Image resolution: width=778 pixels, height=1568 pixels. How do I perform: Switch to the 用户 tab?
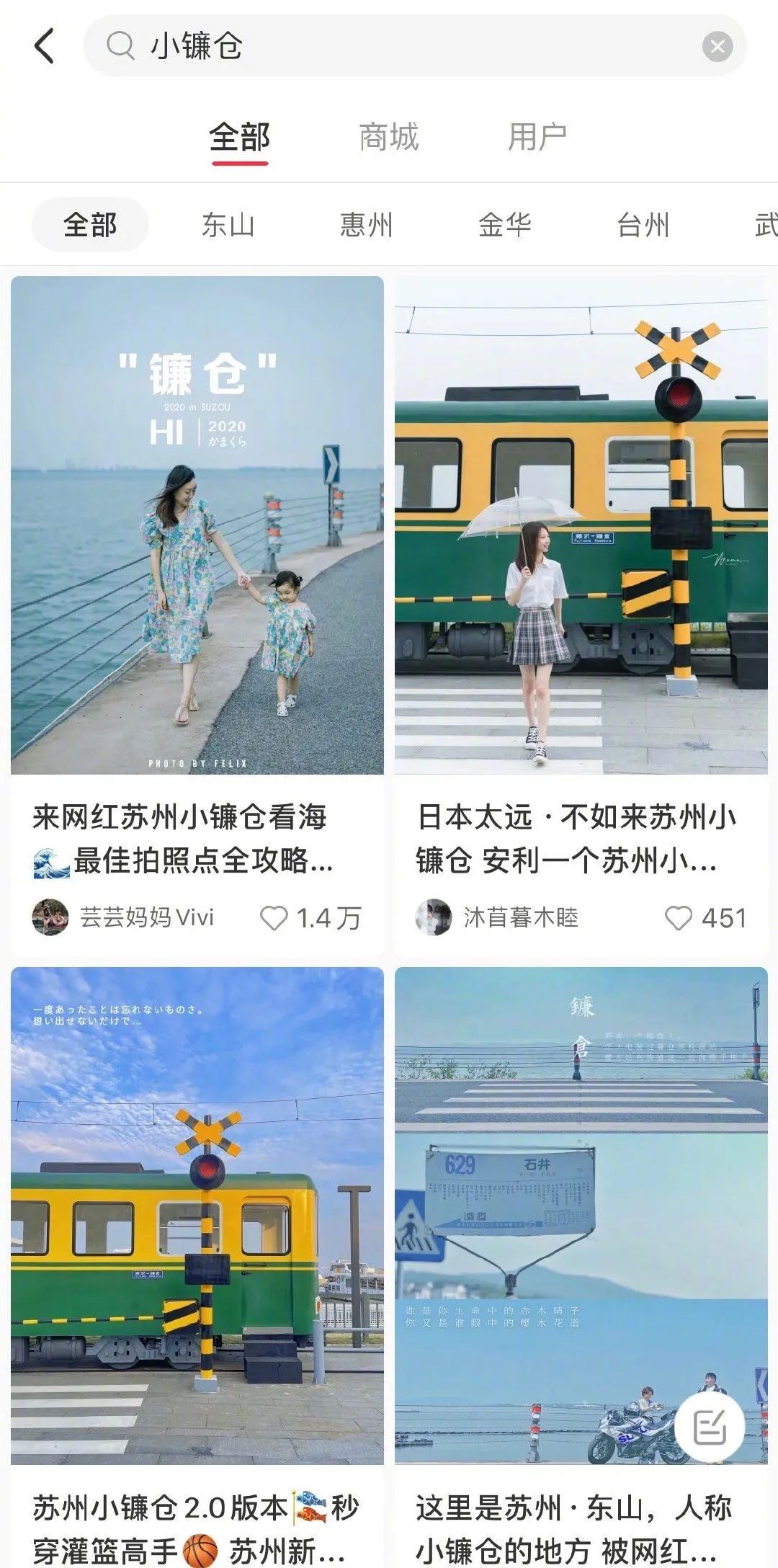537,137
